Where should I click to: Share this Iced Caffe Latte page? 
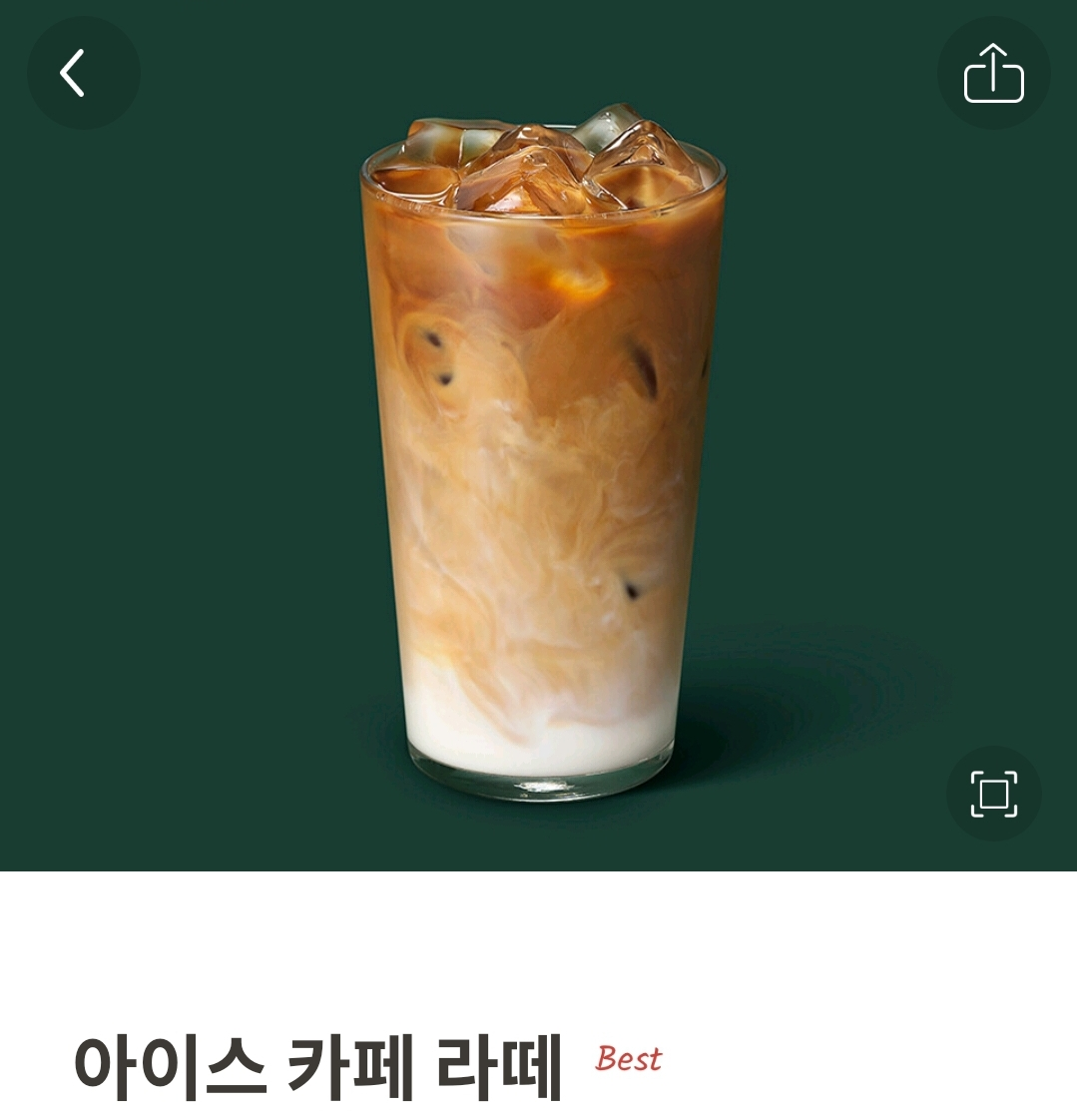tap(993, 74)
